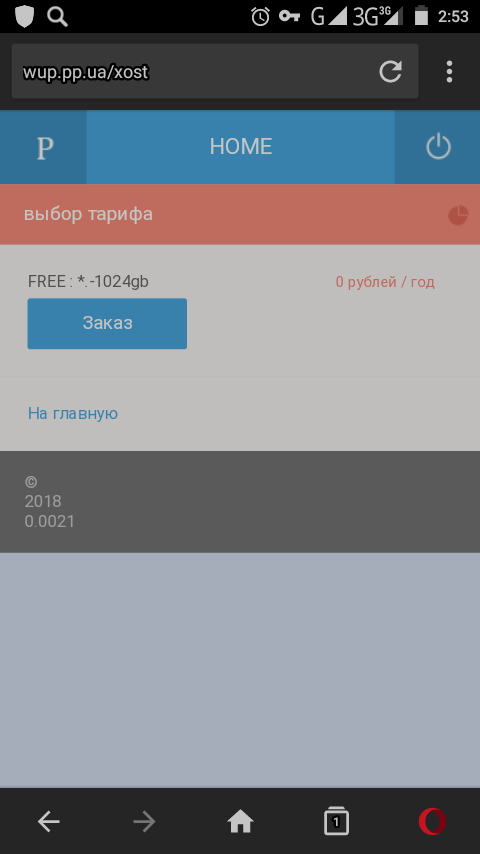
Task: Open the На главную link
Action: coord(73,413)
